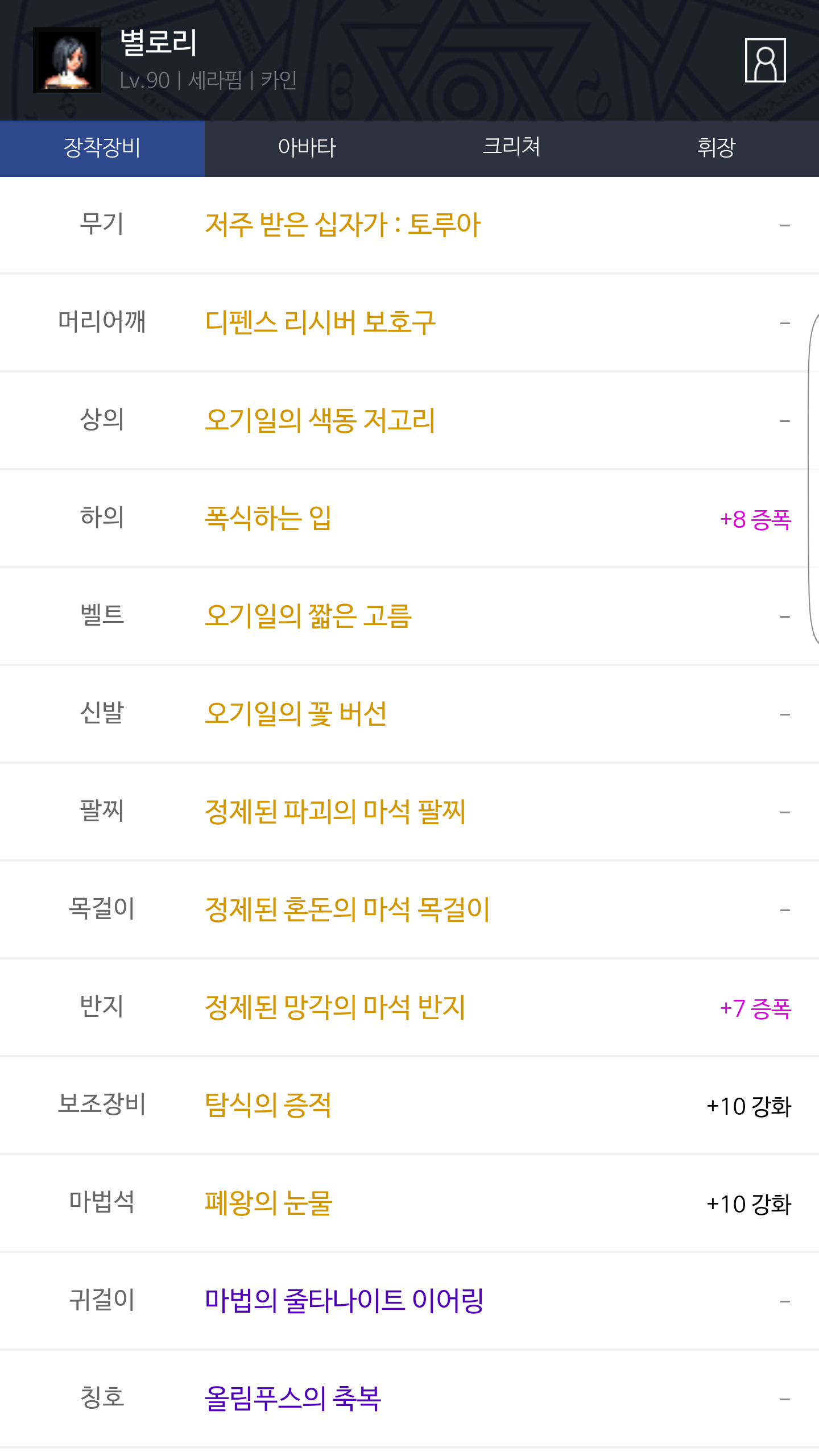Open weapon 저주 받은 십자가 : 토루아

(343, 225)
